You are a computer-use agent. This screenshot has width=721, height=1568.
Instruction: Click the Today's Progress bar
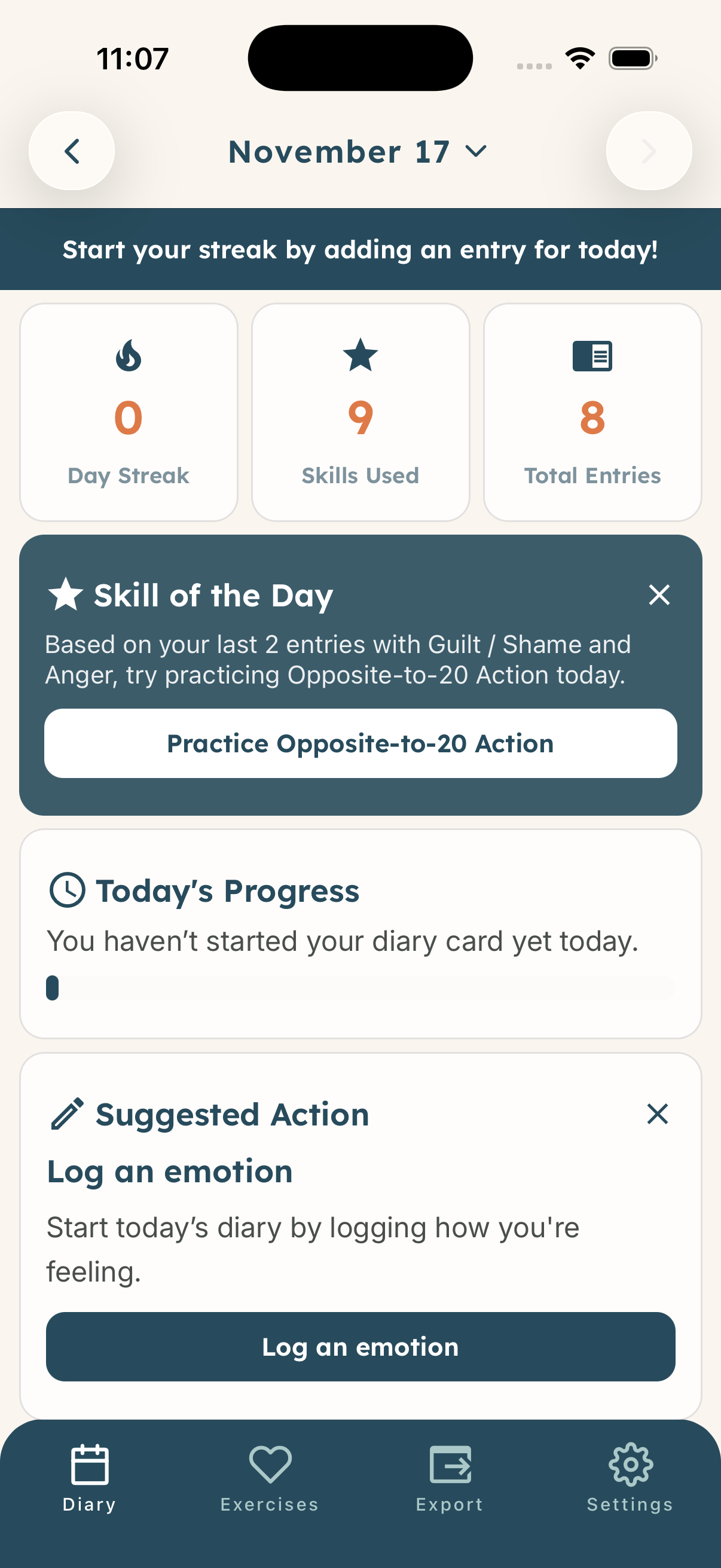coord(360,989)
